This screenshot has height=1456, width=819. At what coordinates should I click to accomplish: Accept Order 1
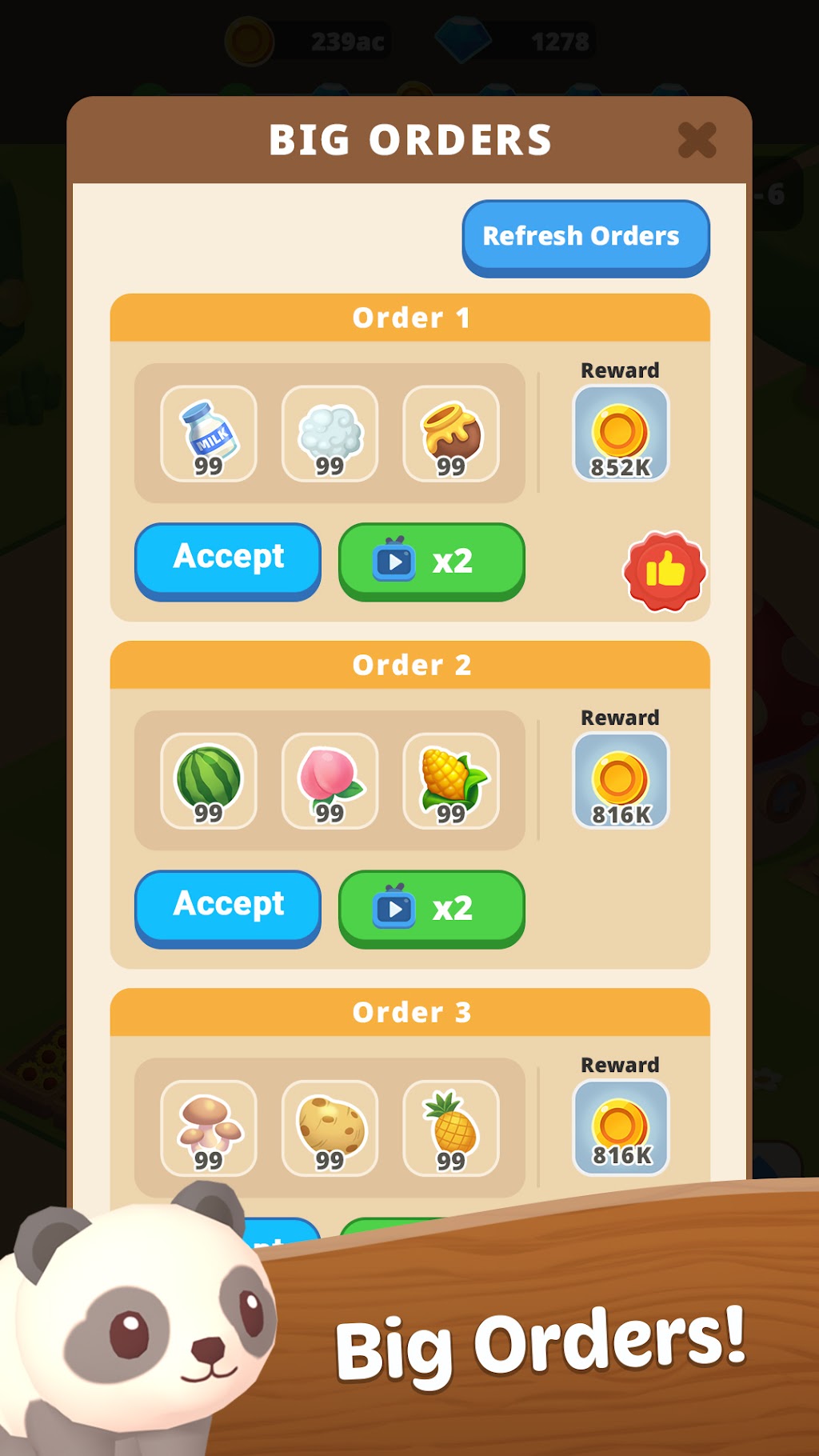(228, 561)
